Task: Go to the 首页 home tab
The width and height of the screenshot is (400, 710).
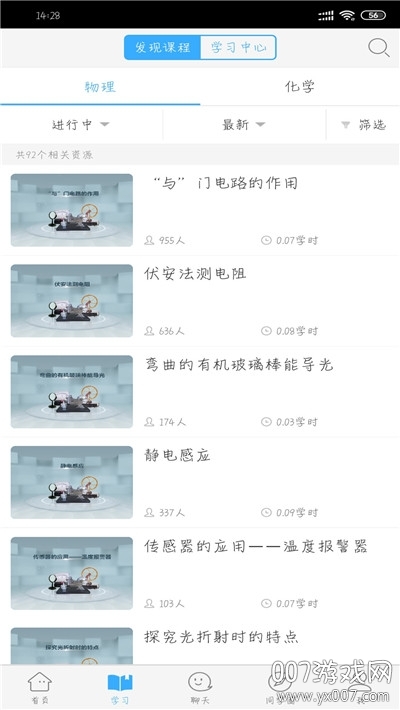Action: coord(40,687)
